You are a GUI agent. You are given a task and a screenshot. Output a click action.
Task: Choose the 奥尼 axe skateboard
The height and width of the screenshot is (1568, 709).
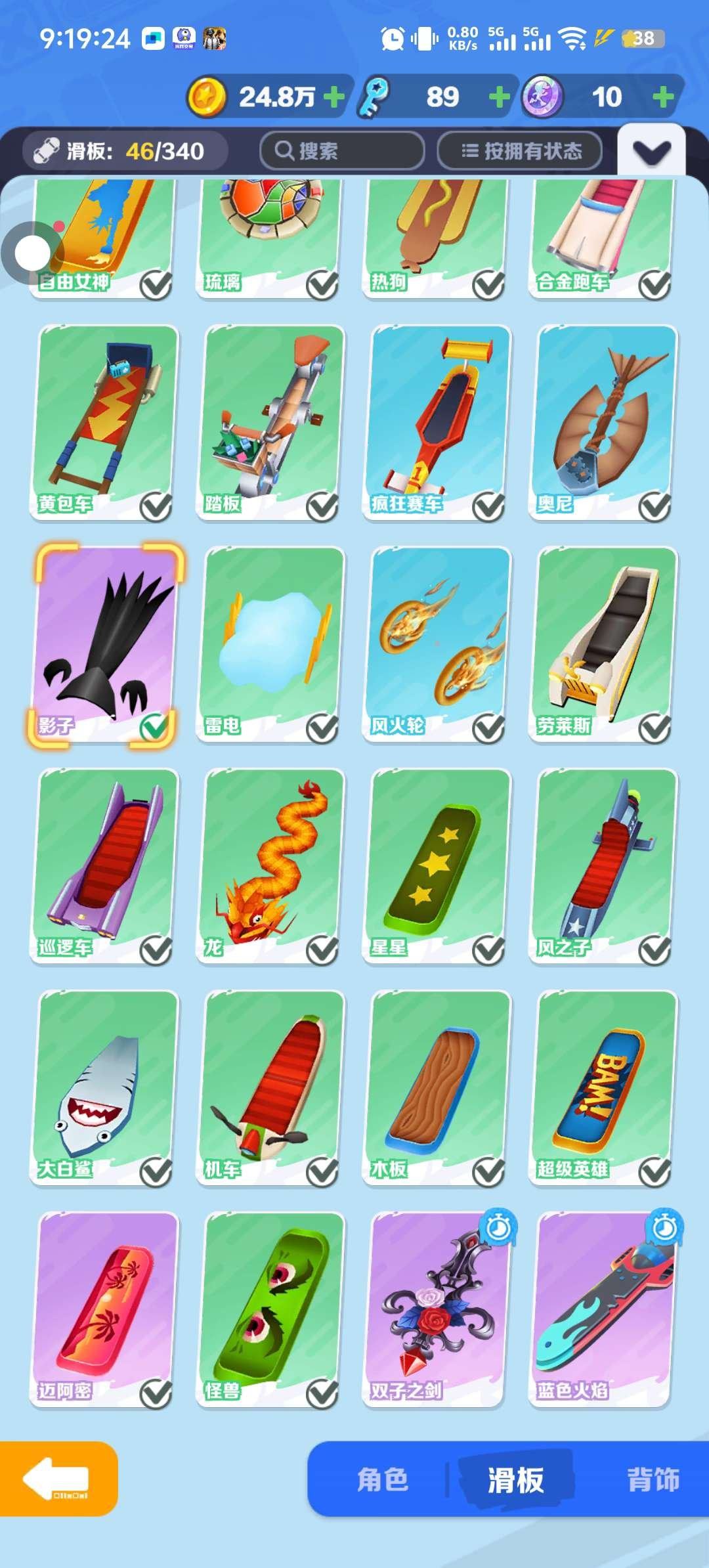click(604, 422)
